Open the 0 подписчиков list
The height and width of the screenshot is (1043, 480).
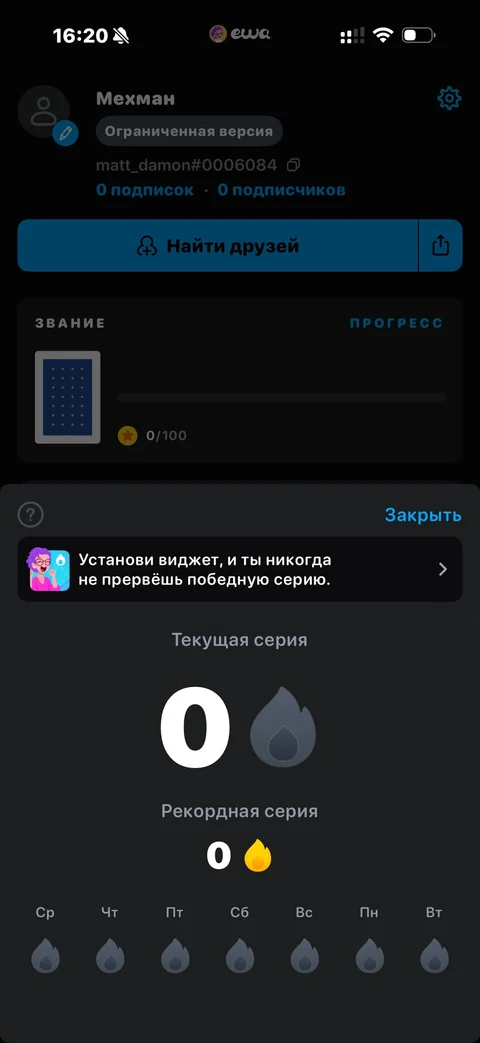pyautogui.click(x=281, y=190)
